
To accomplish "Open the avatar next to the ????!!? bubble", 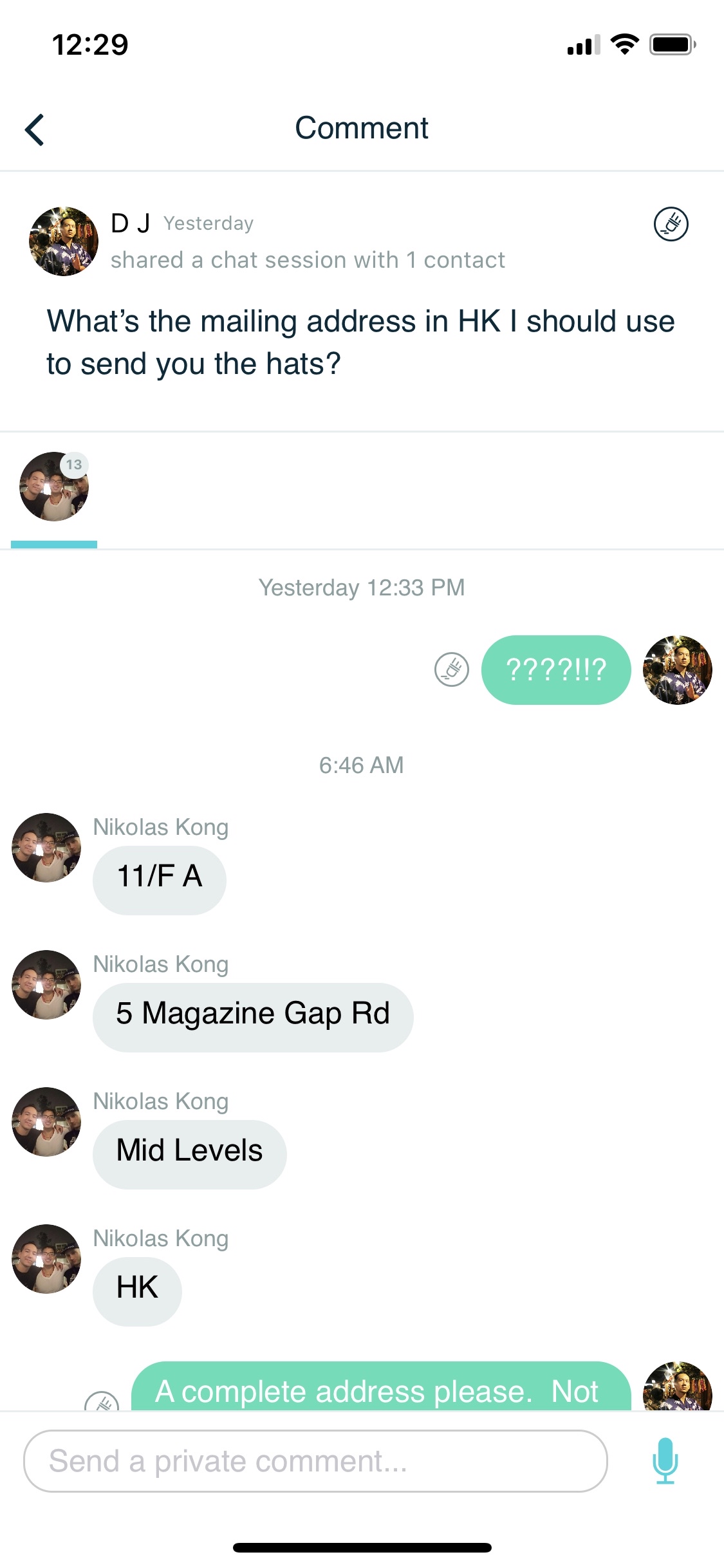I will tap(677, 670).
